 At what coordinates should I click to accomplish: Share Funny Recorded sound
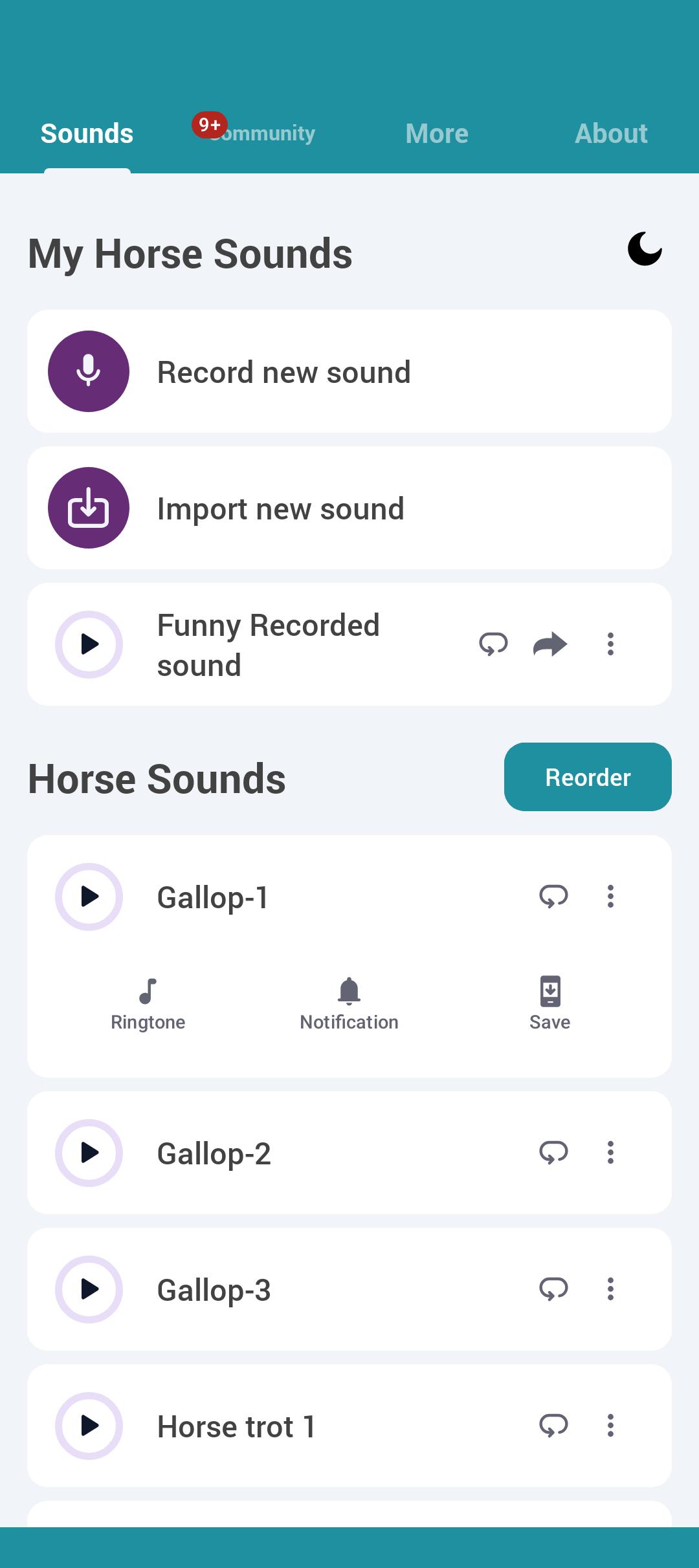[550, 644]
